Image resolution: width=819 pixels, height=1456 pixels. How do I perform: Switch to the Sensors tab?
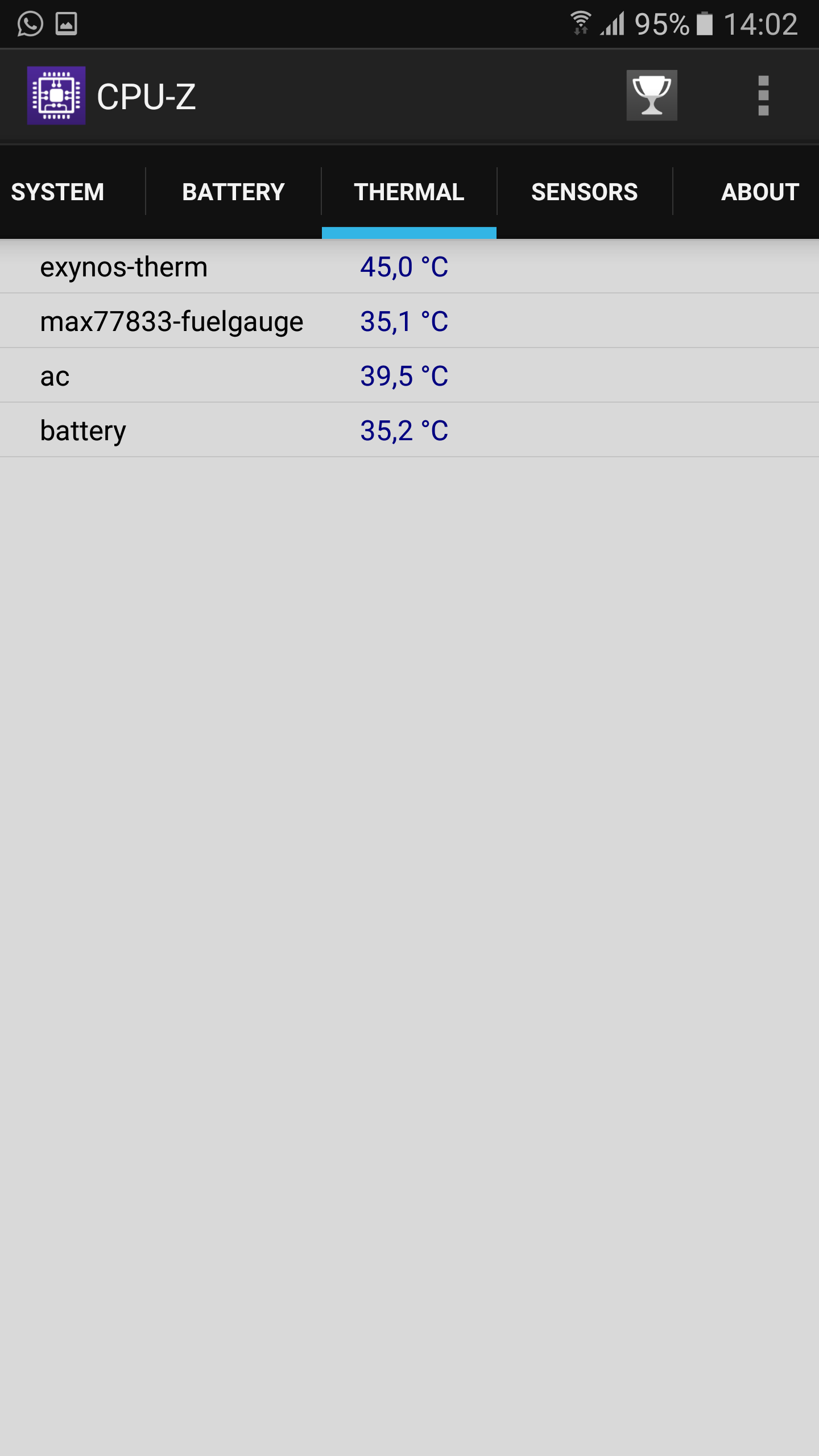tap(584, 192)
